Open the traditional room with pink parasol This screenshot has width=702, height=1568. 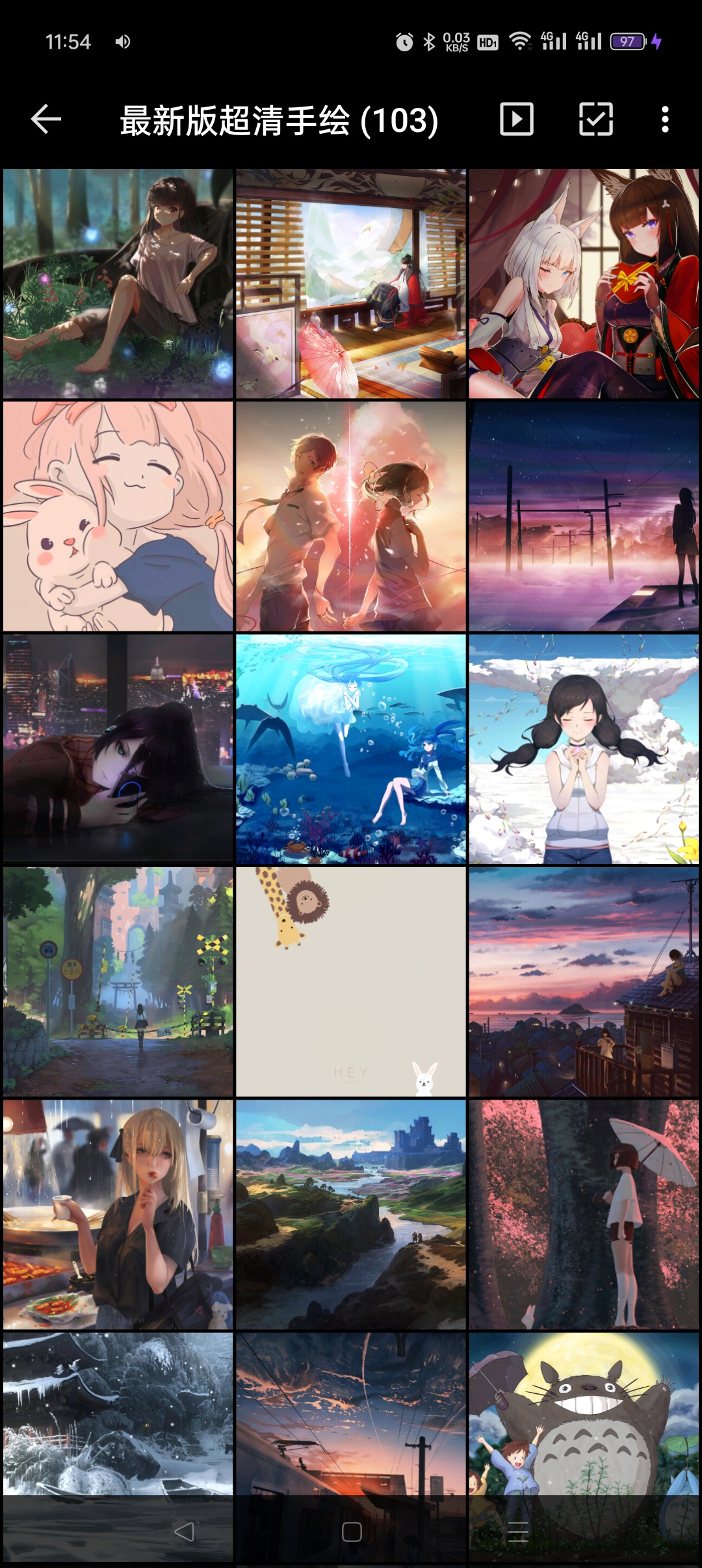351,284
